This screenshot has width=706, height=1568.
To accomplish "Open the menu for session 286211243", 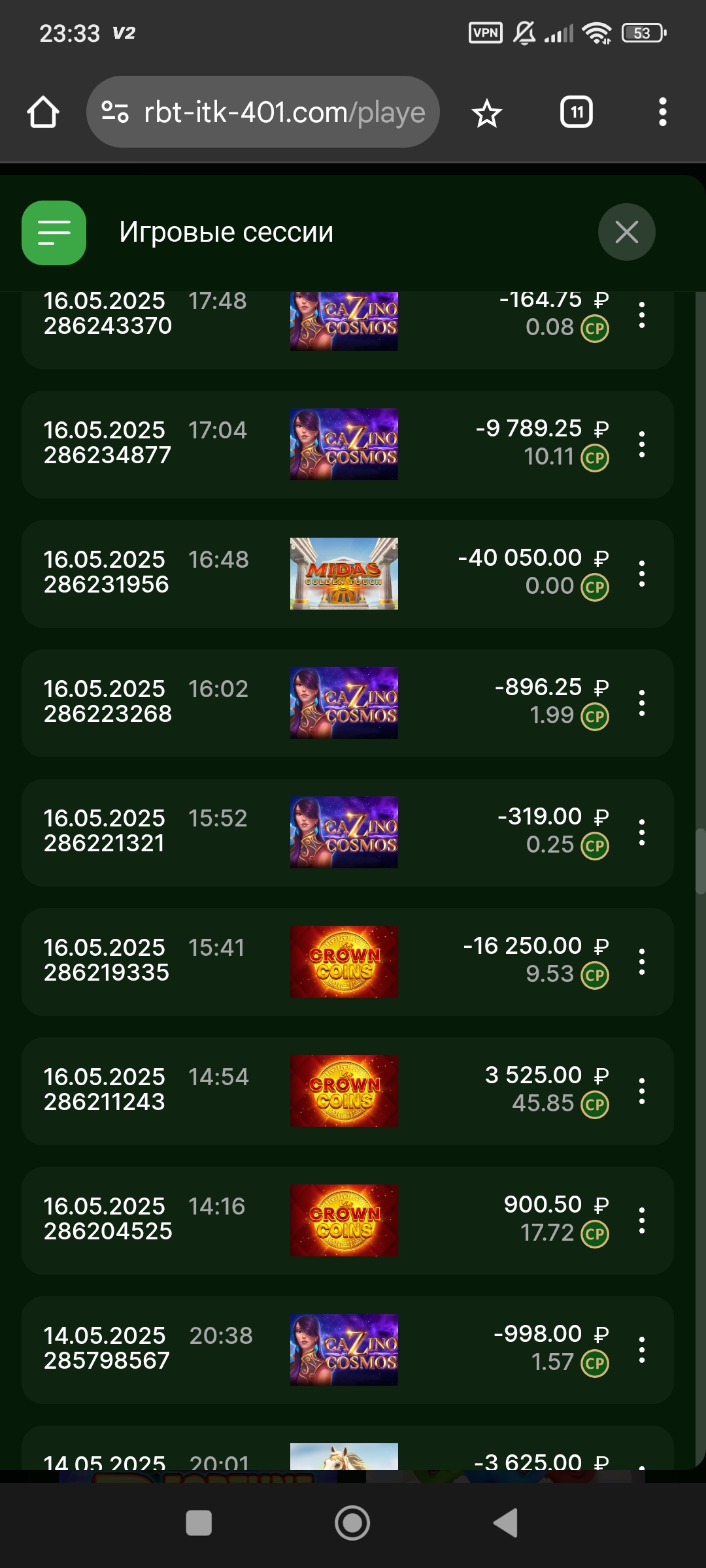I will (x=642, y=1091).
